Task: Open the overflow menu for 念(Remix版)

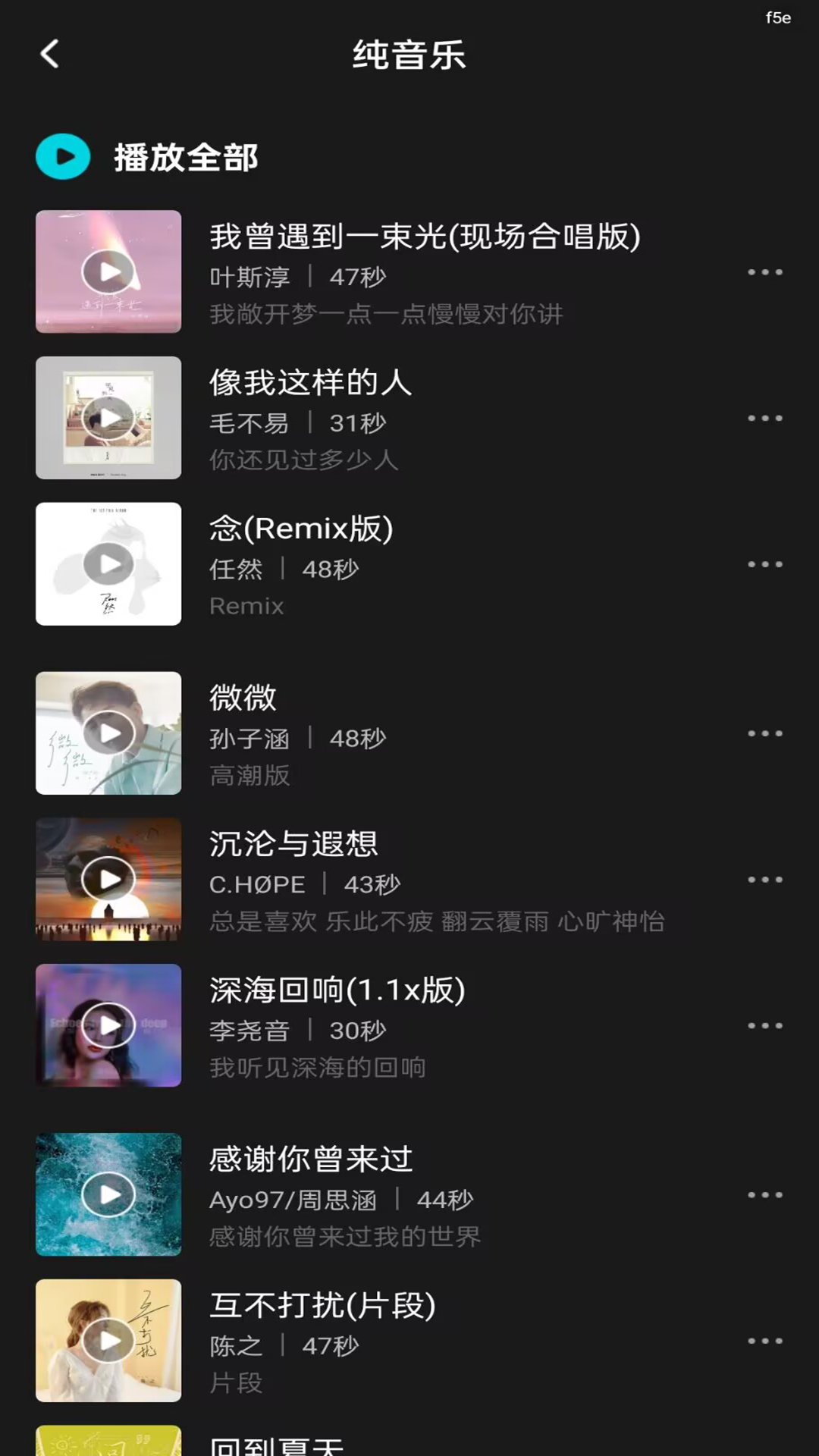Action: pyautogui.click(x=764, y=565)
